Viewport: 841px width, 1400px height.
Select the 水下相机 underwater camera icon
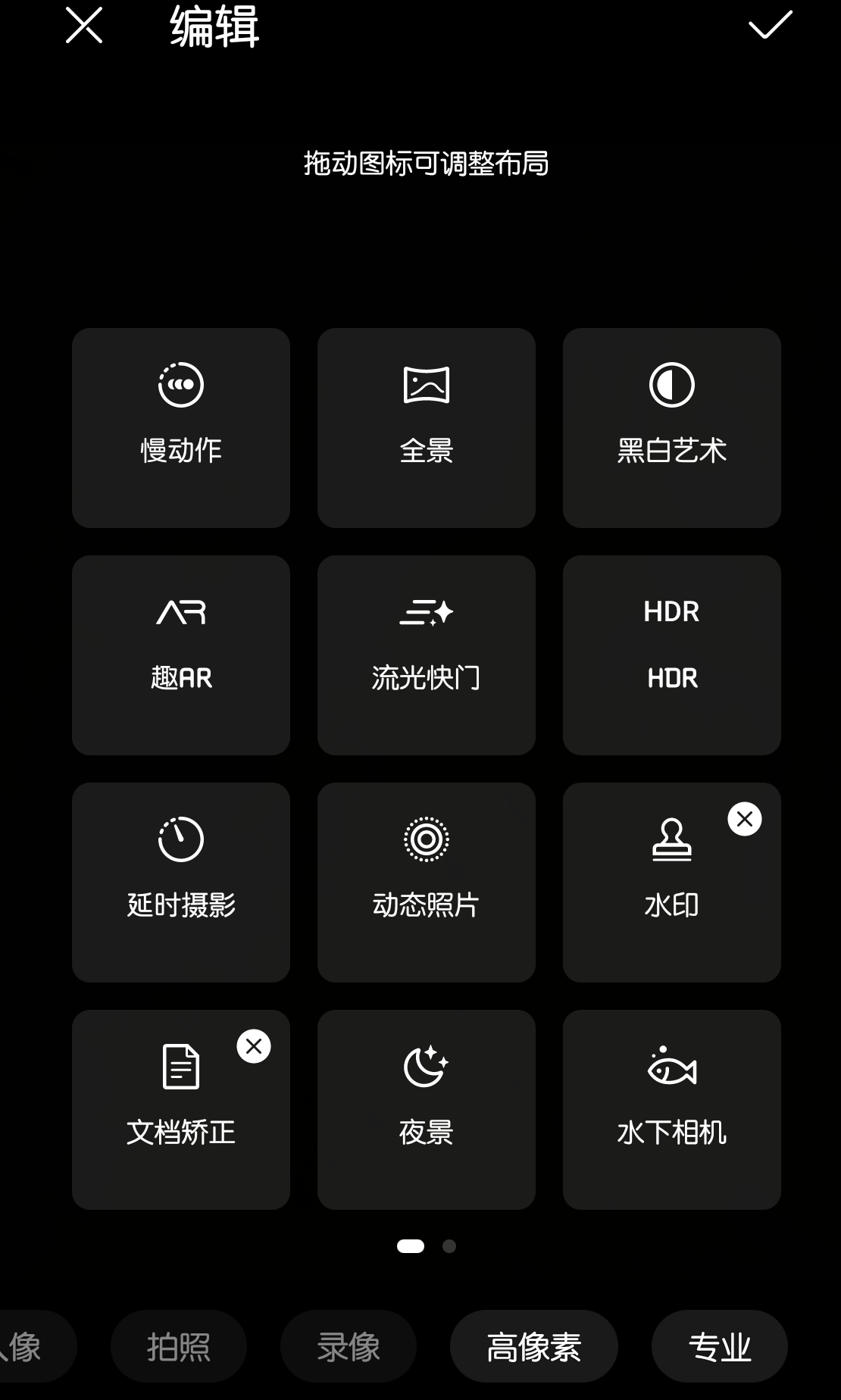pos(671,1108)
